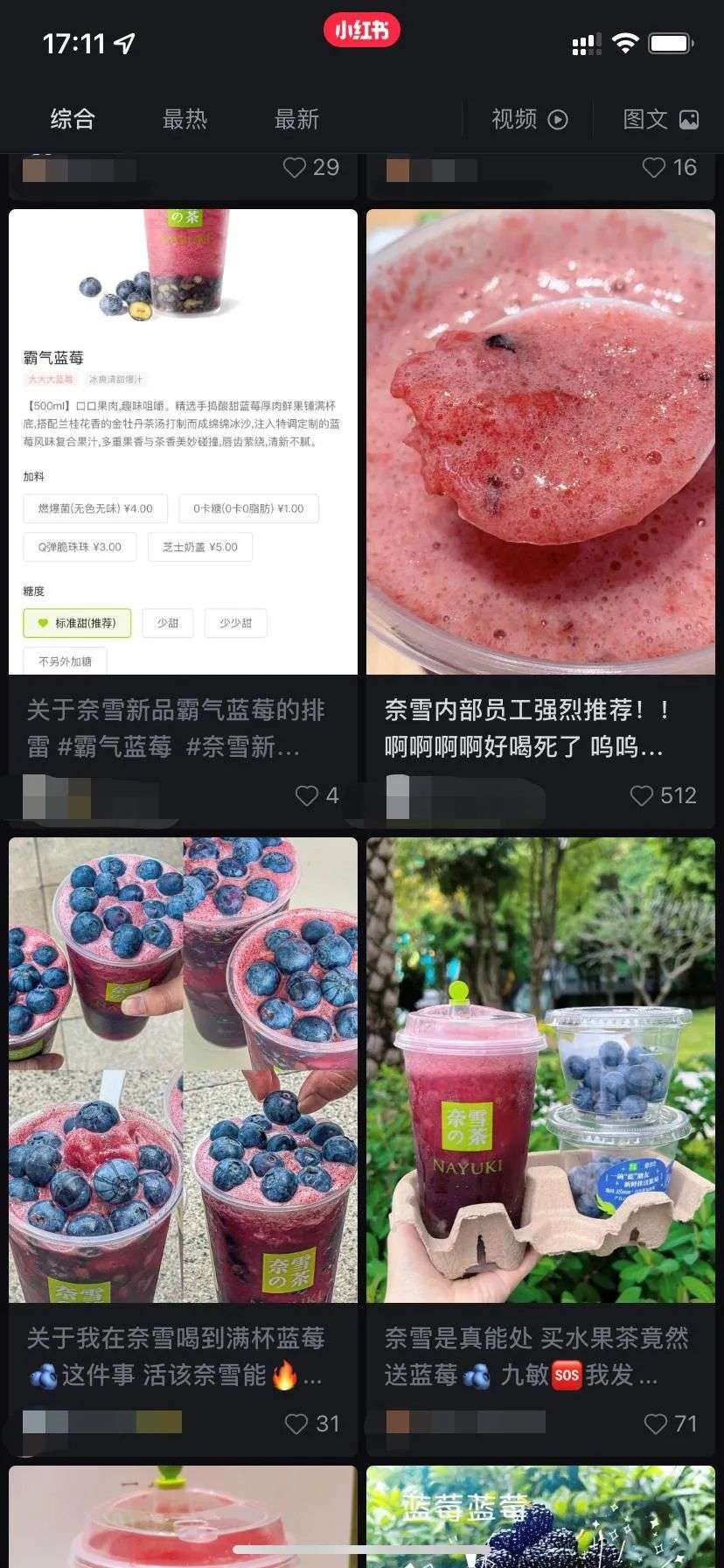Viewport: 724px width, 1568px height.
Task: Like the post showing 29 likes
Action: (295, 167)
